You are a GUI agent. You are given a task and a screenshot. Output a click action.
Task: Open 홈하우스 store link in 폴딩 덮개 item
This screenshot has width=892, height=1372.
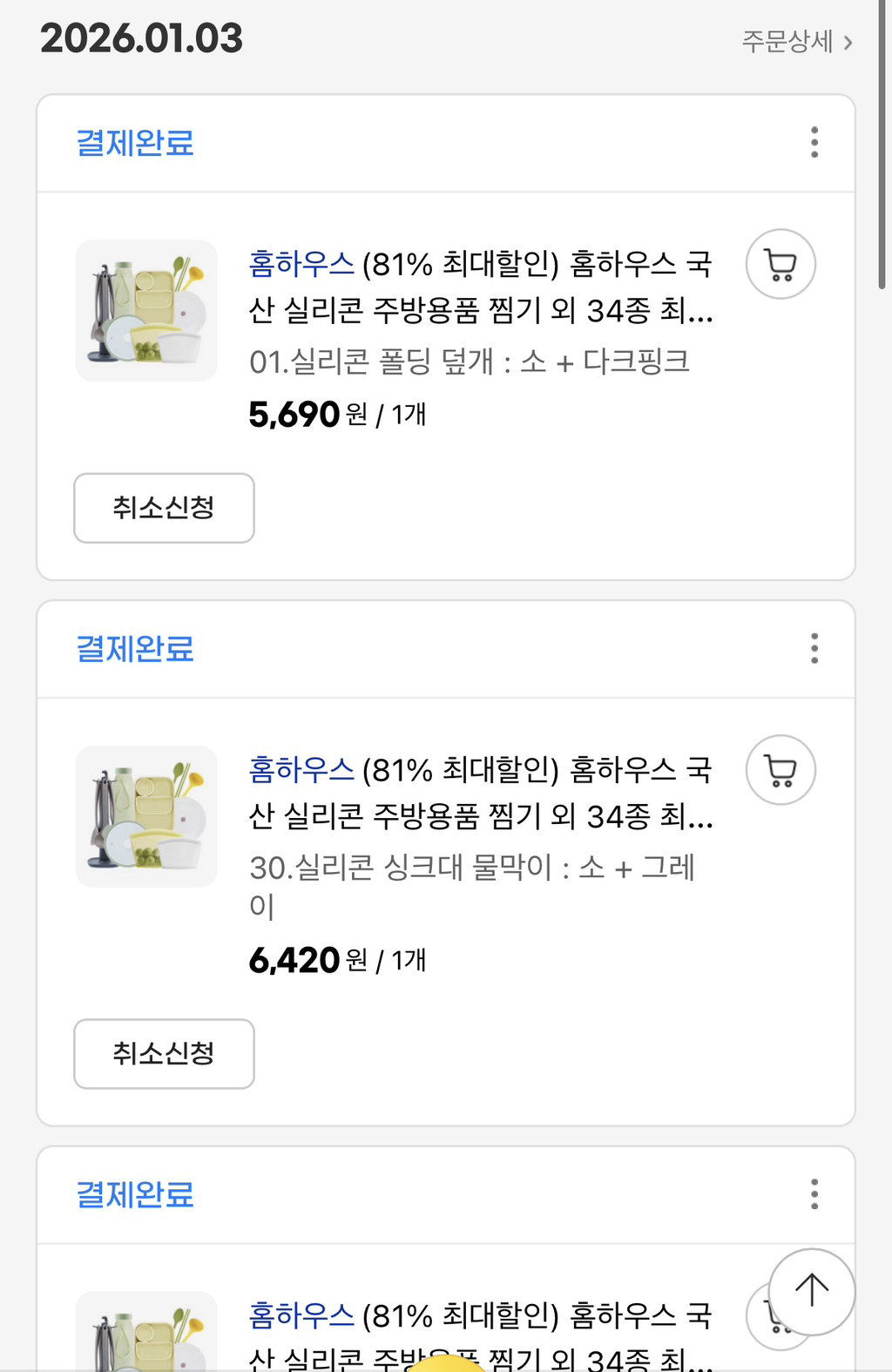301,263
